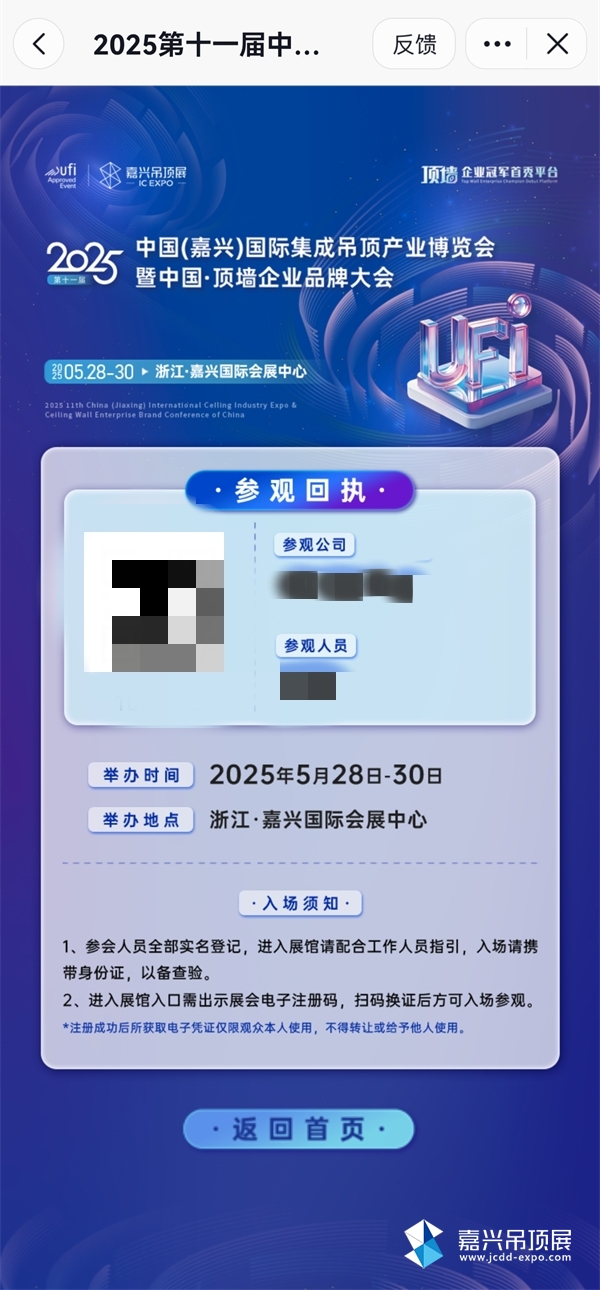Tap 返回首页 to return home

tap(298, 1129)
